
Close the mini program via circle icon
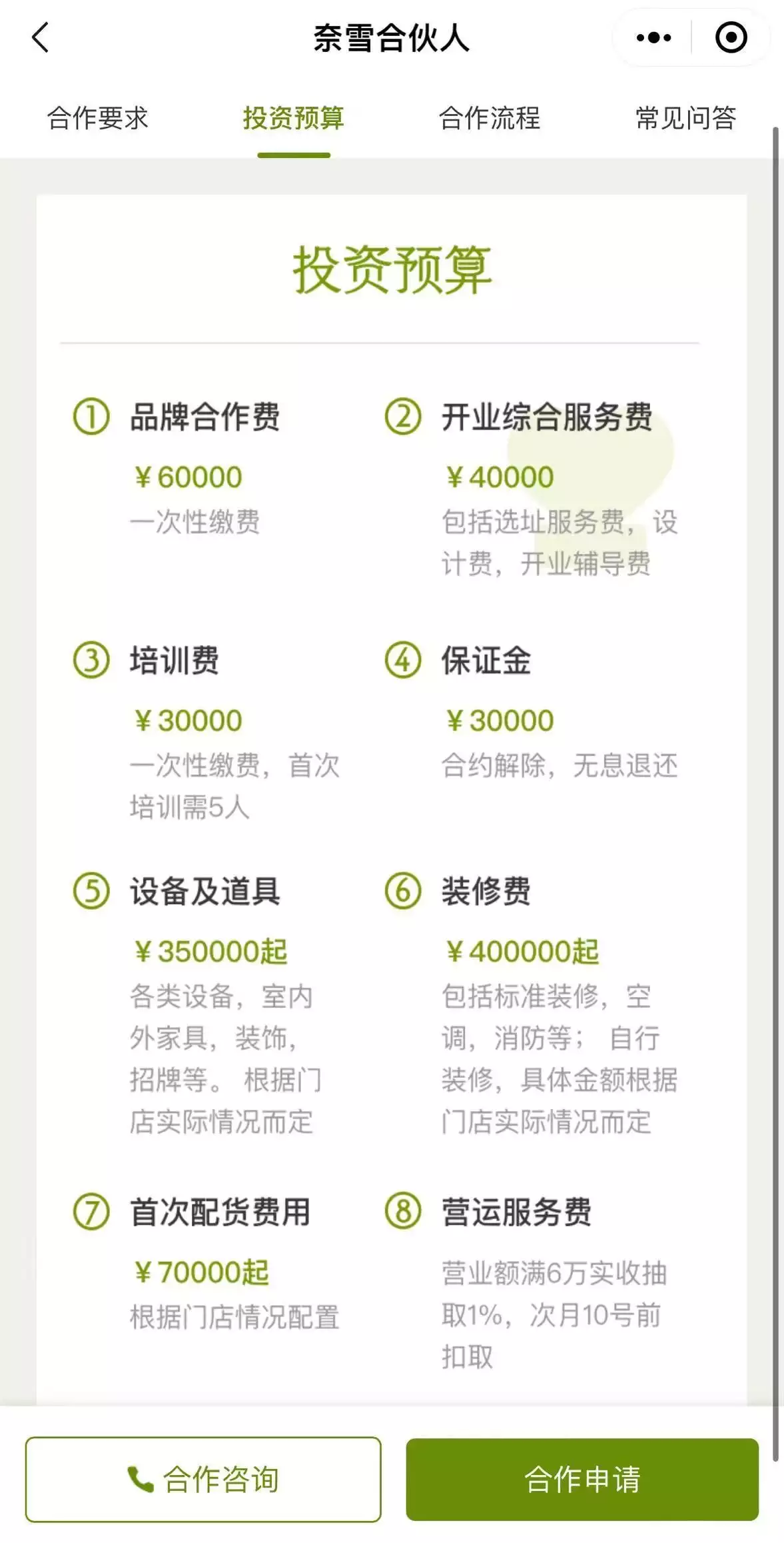tap(731, 37)
